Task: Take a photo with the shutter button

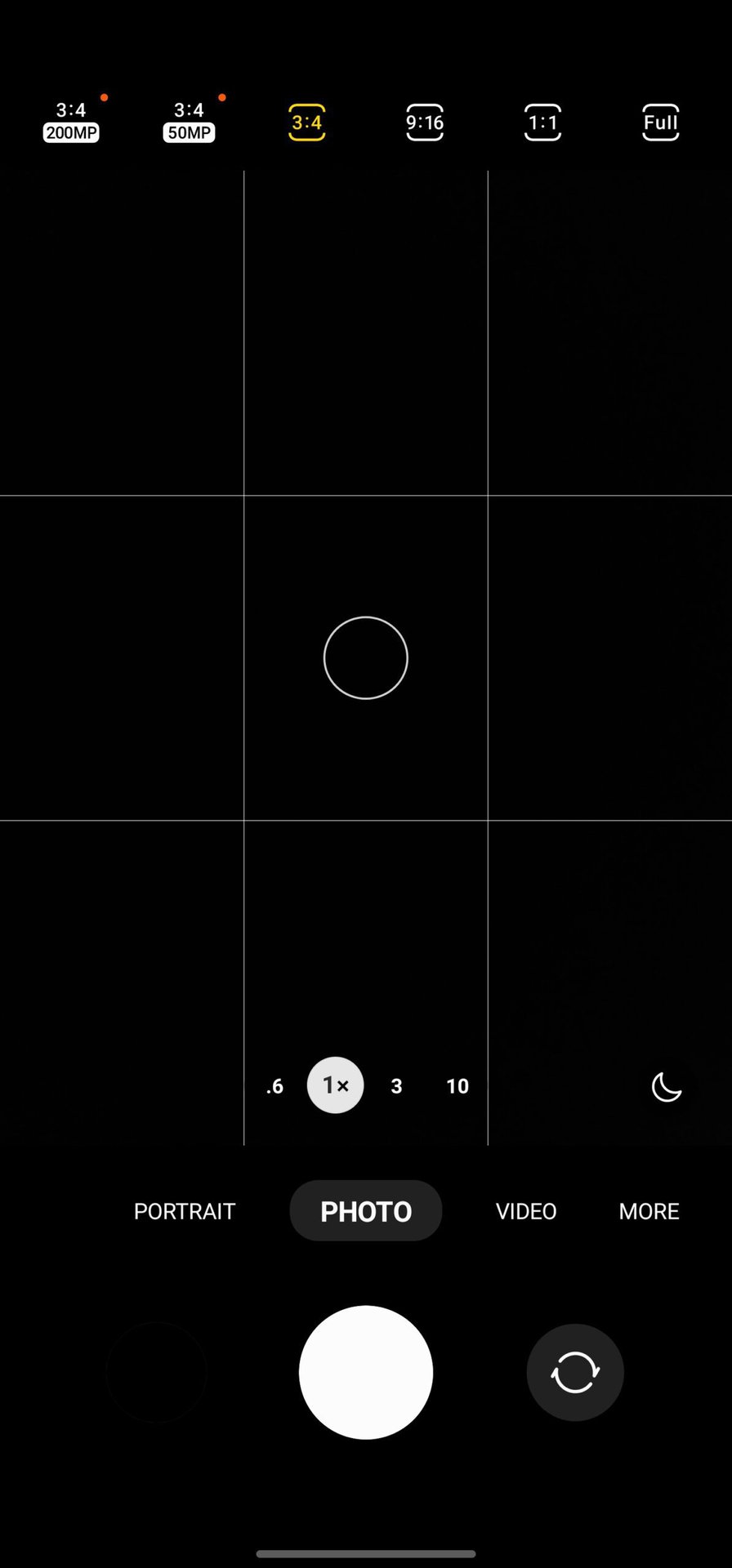Action: click(366, 1373)
